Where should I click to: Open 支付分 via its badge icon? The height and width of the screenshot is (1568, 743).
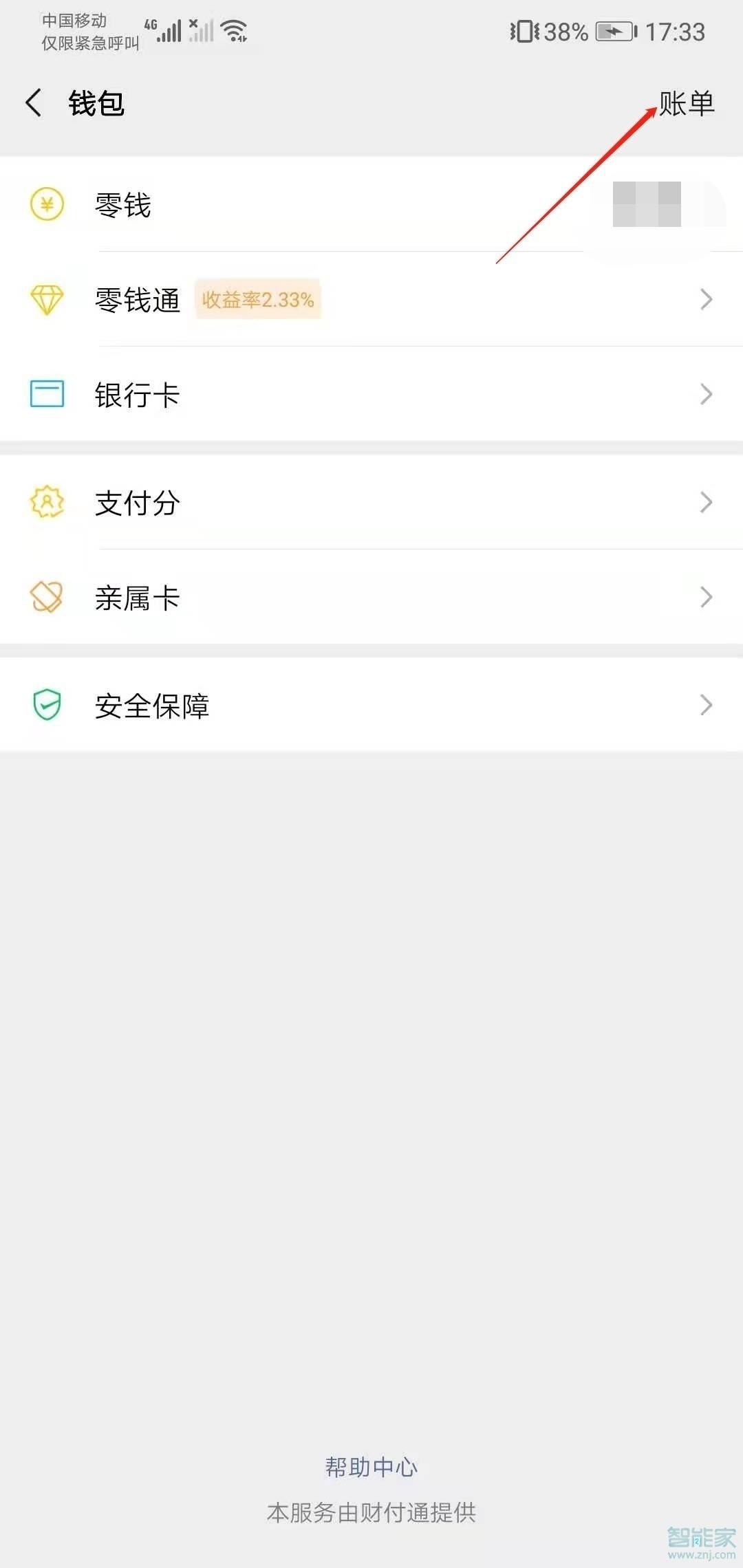[x=45, y=503]
